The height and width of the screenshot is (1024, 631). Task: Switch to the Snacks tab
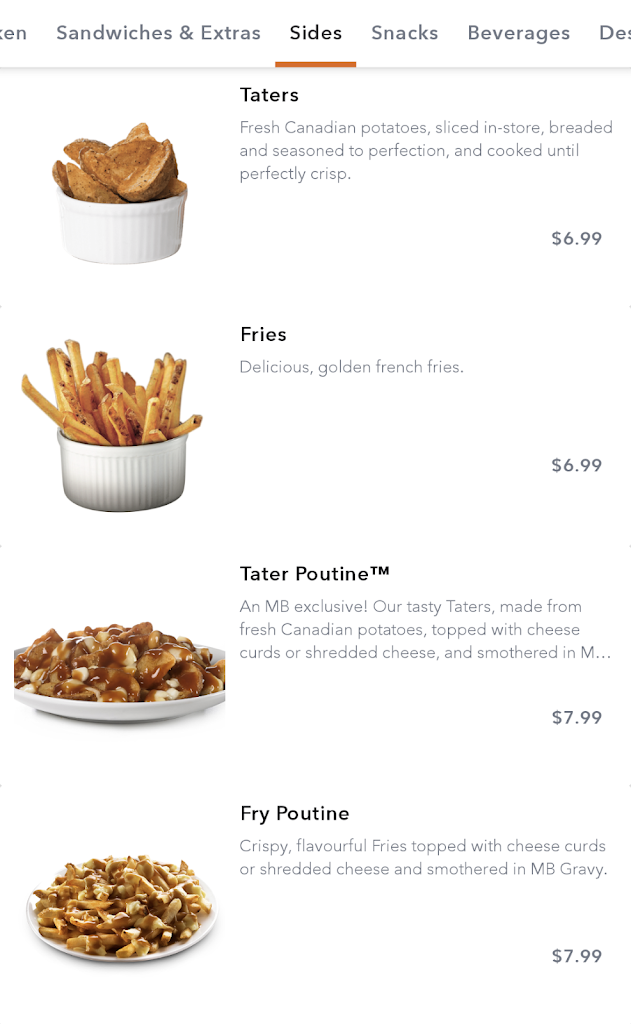pos(405,33)
